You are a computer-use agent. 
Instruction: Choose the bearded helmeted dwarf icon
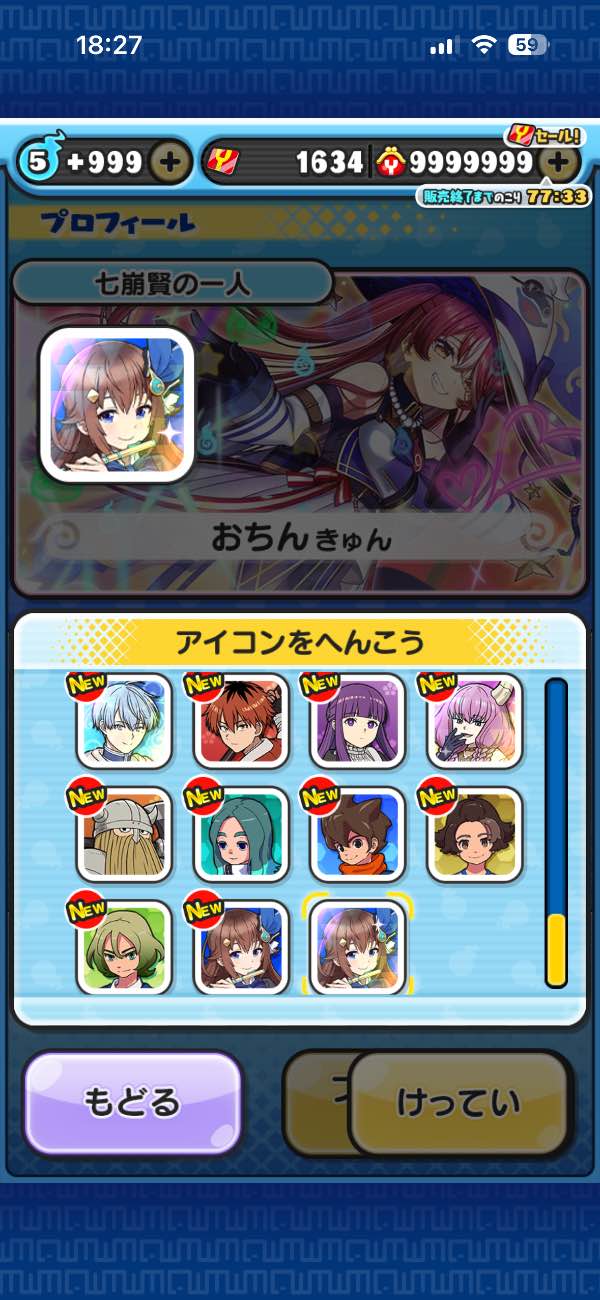point(124,835)
